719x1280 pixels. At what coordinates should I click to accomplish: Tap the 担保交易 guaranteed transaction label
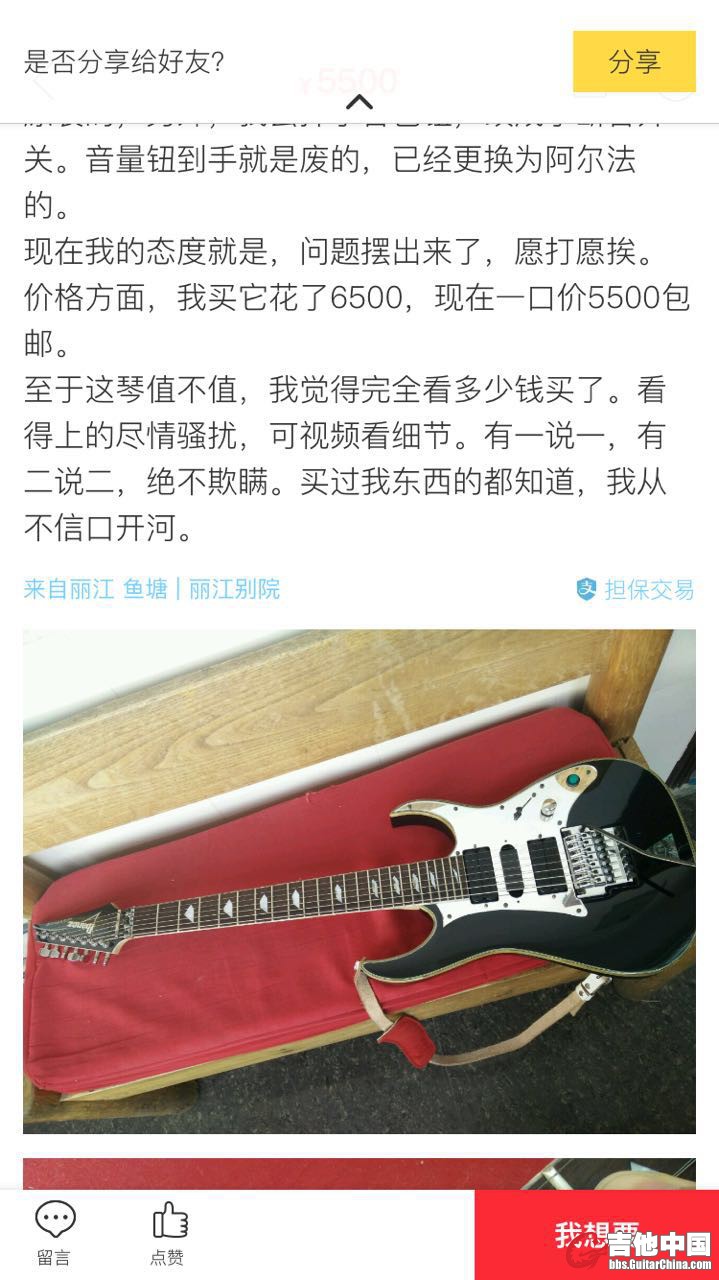click(x=636, y=590)
